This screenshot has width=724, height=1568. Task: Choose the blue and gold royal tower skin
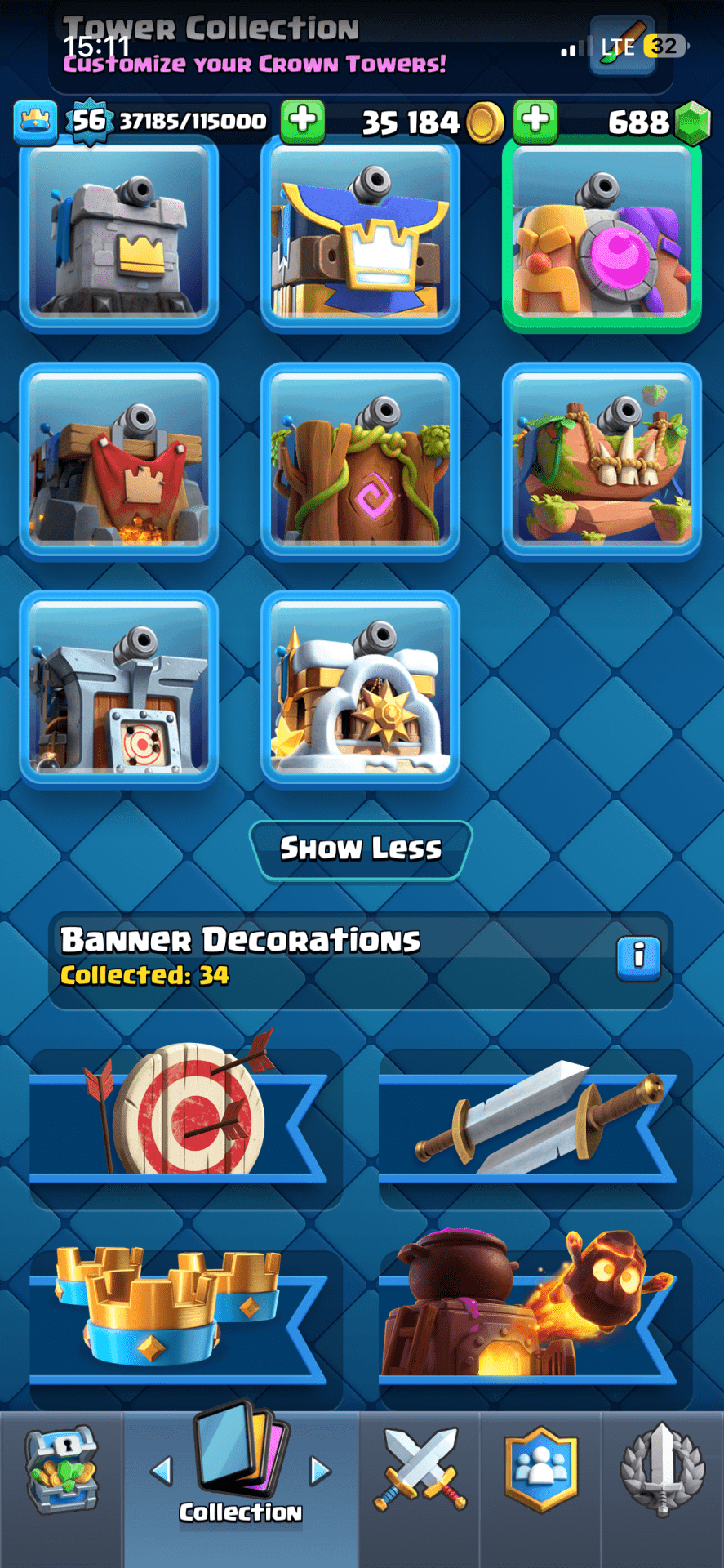tap(360, 235)
